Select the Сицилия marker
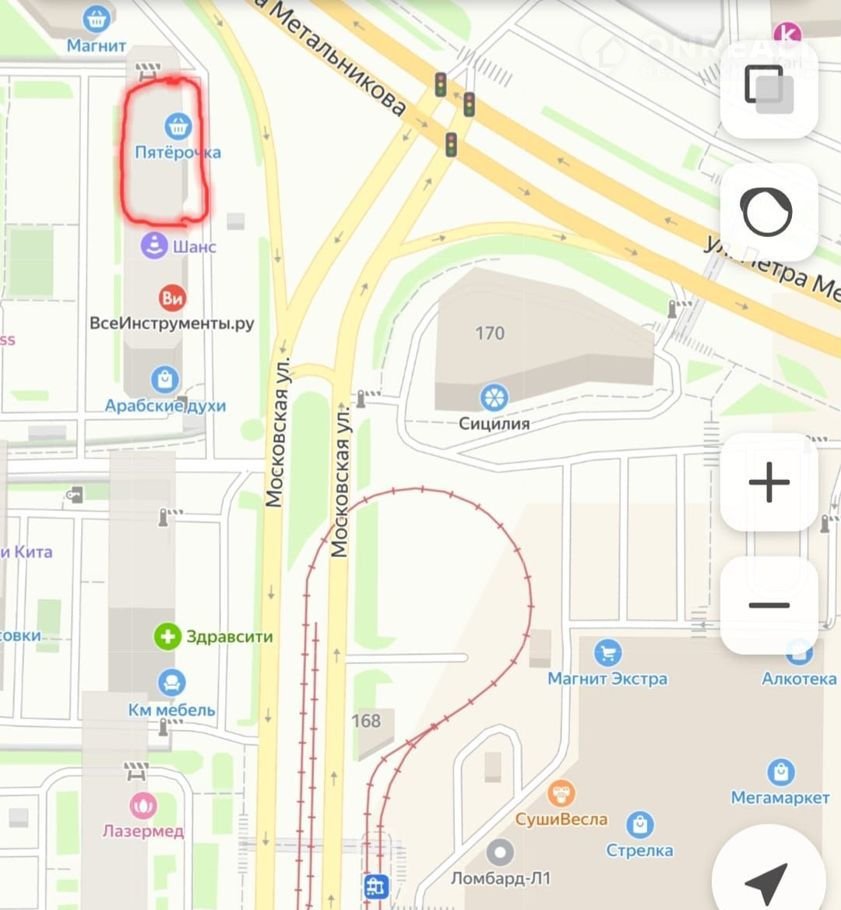The width and height of the screenshot is (841, 910). pyautogui.click(x=493, y=397)
